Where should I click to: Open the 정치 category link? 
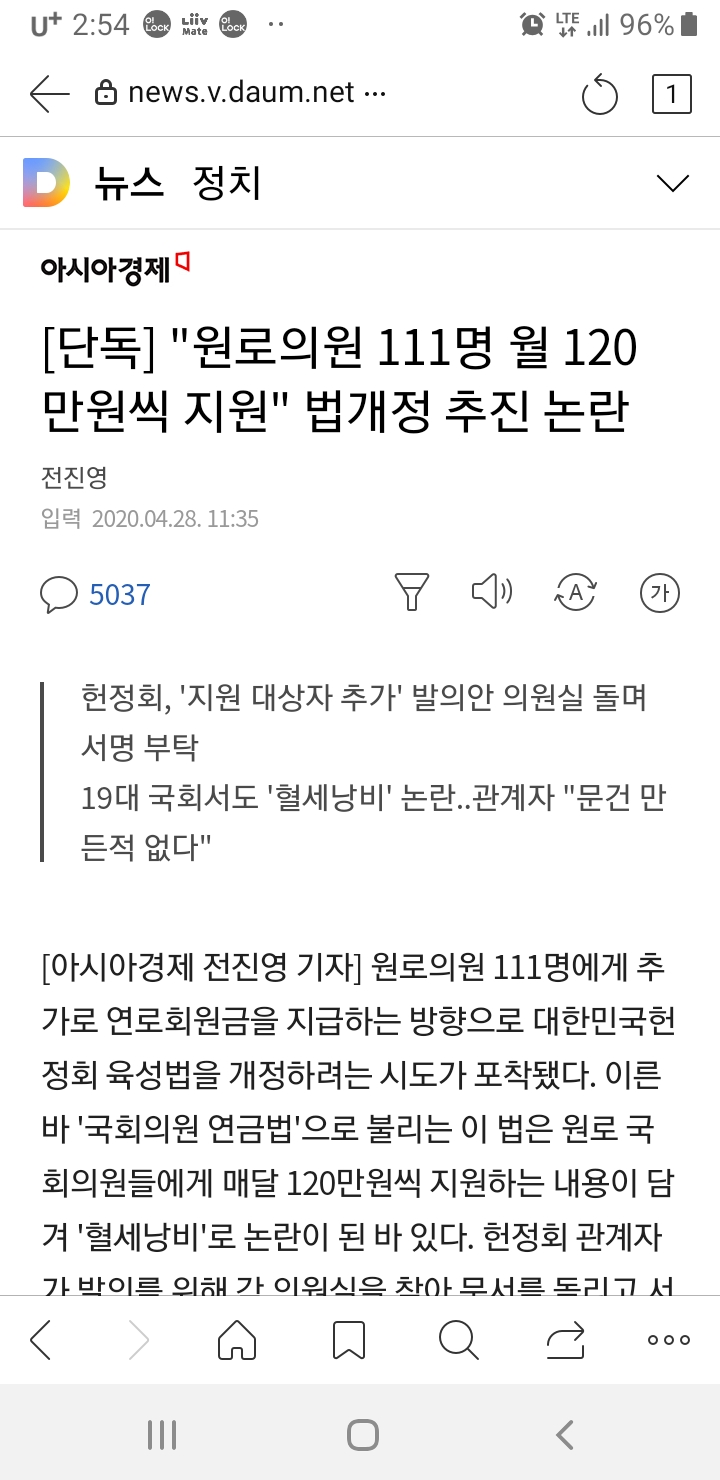(x=227, y=183)
